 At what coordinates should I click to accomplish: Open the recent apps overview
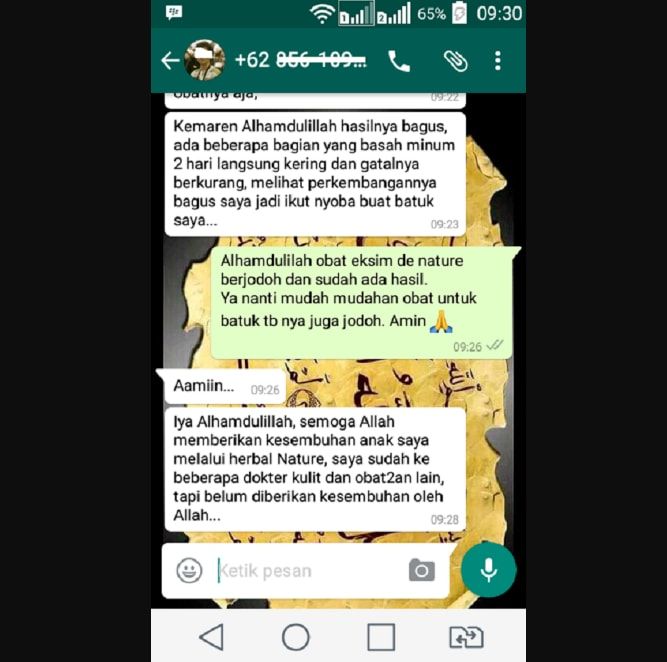(x=381, y=637)
